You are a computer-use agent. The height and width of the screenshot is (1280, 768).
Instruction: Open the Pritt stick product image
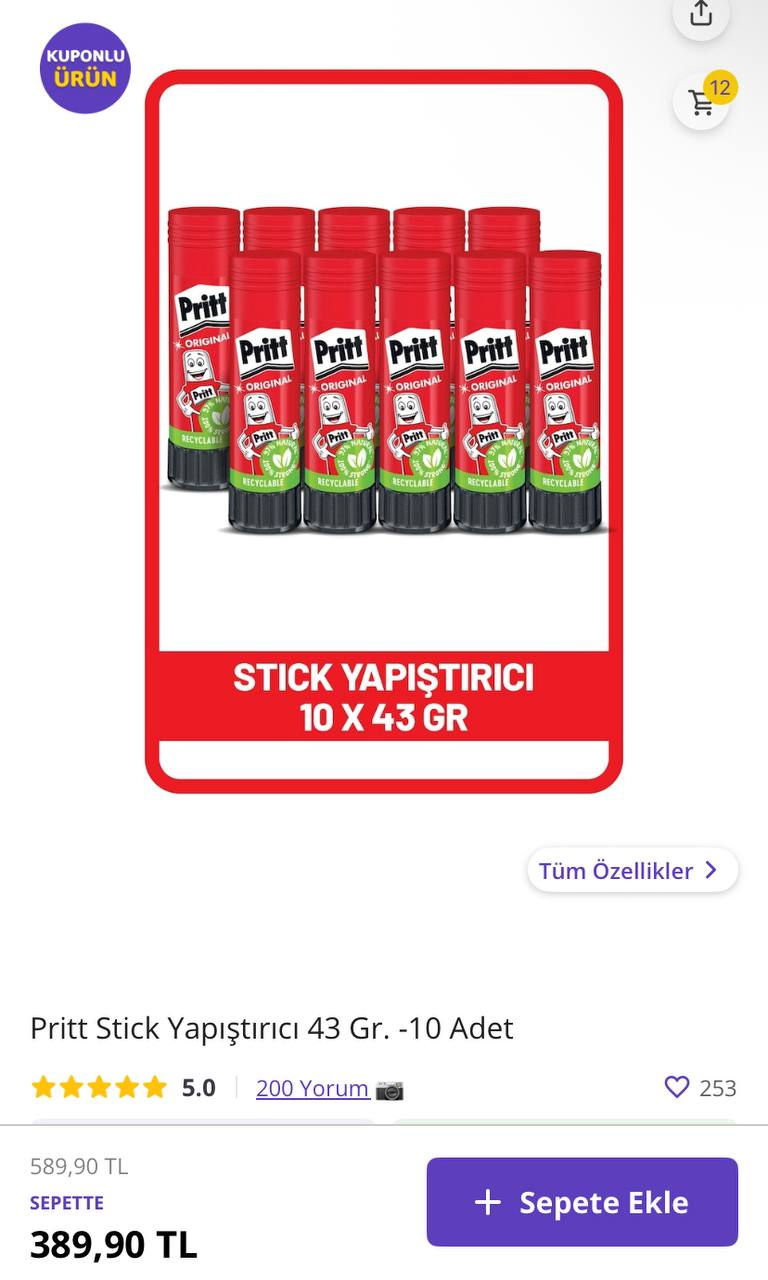coord(384,430)
